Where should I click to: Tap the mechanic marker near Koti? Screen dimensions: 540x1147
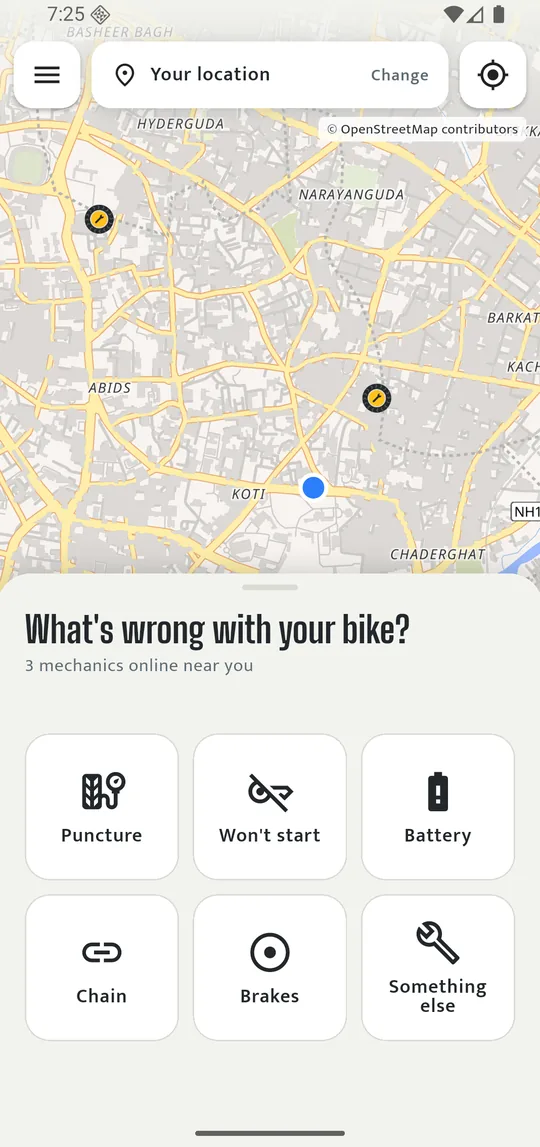pyautogui.click(x=376, y=399)
